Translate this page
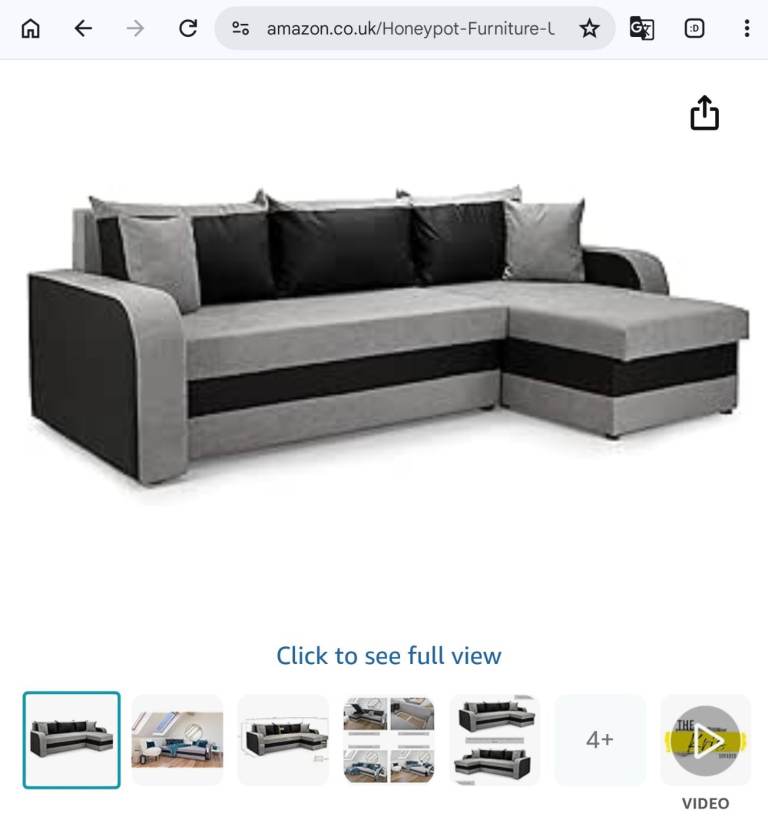 coord(641,28)
